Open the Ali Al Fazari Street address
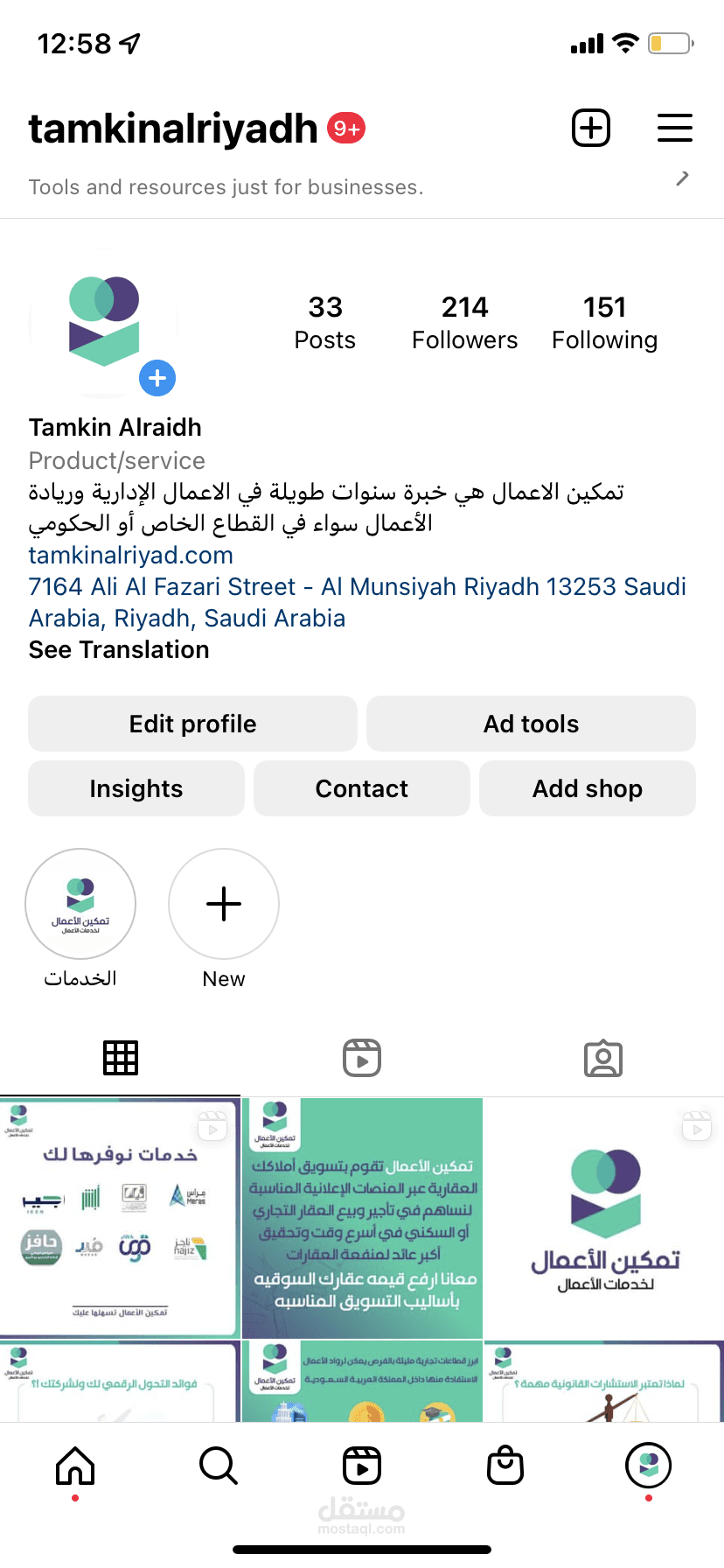 pyautogui.click(x=357, y=602)
